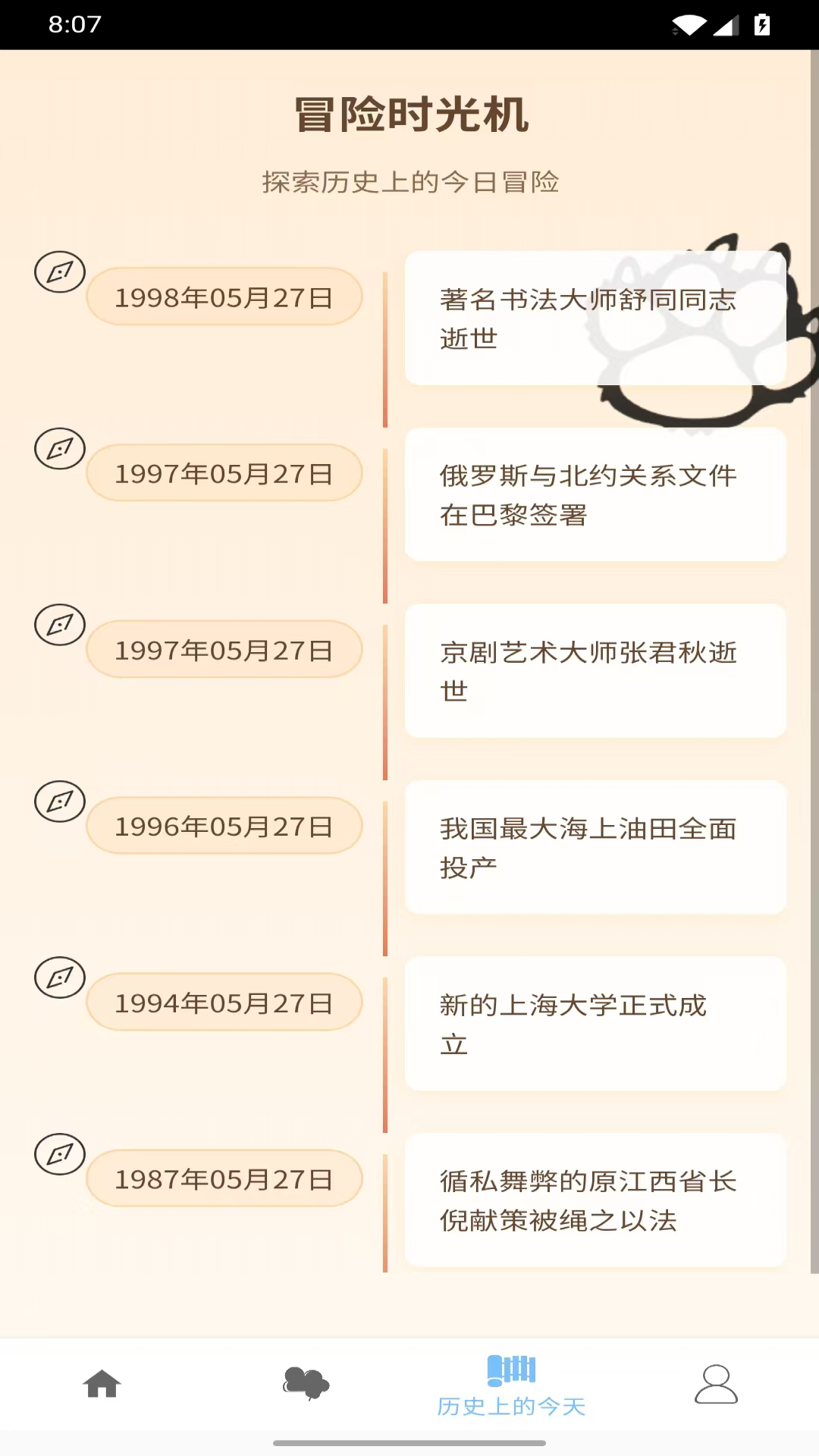Click the 1997年05月27日 pill above the NATO event
The height and width of the screenshot is (1456, 819).
pyautogui.click(x=224, y=472)
